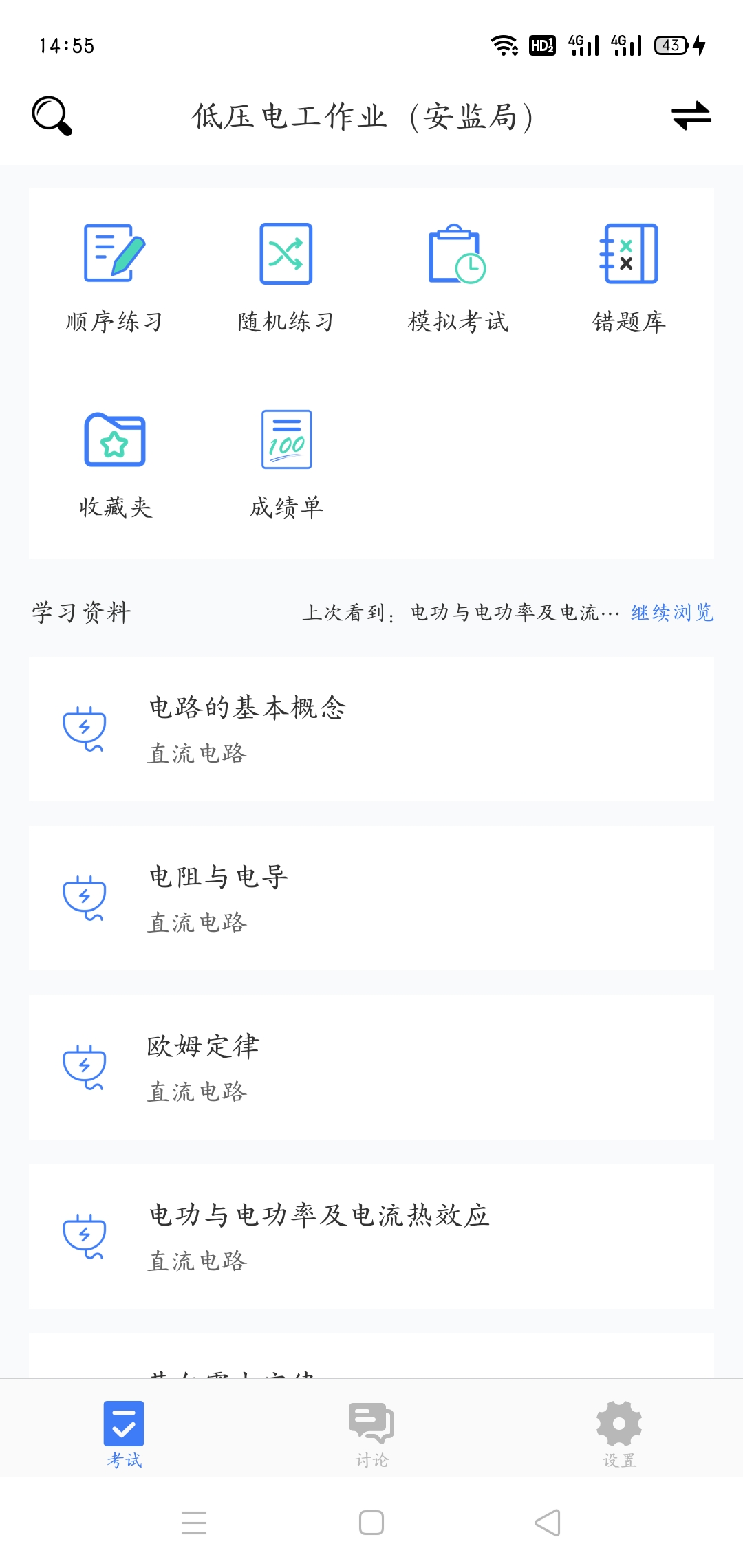
Task: Tap the 继续浏览 link
Action: click(672, 612)
